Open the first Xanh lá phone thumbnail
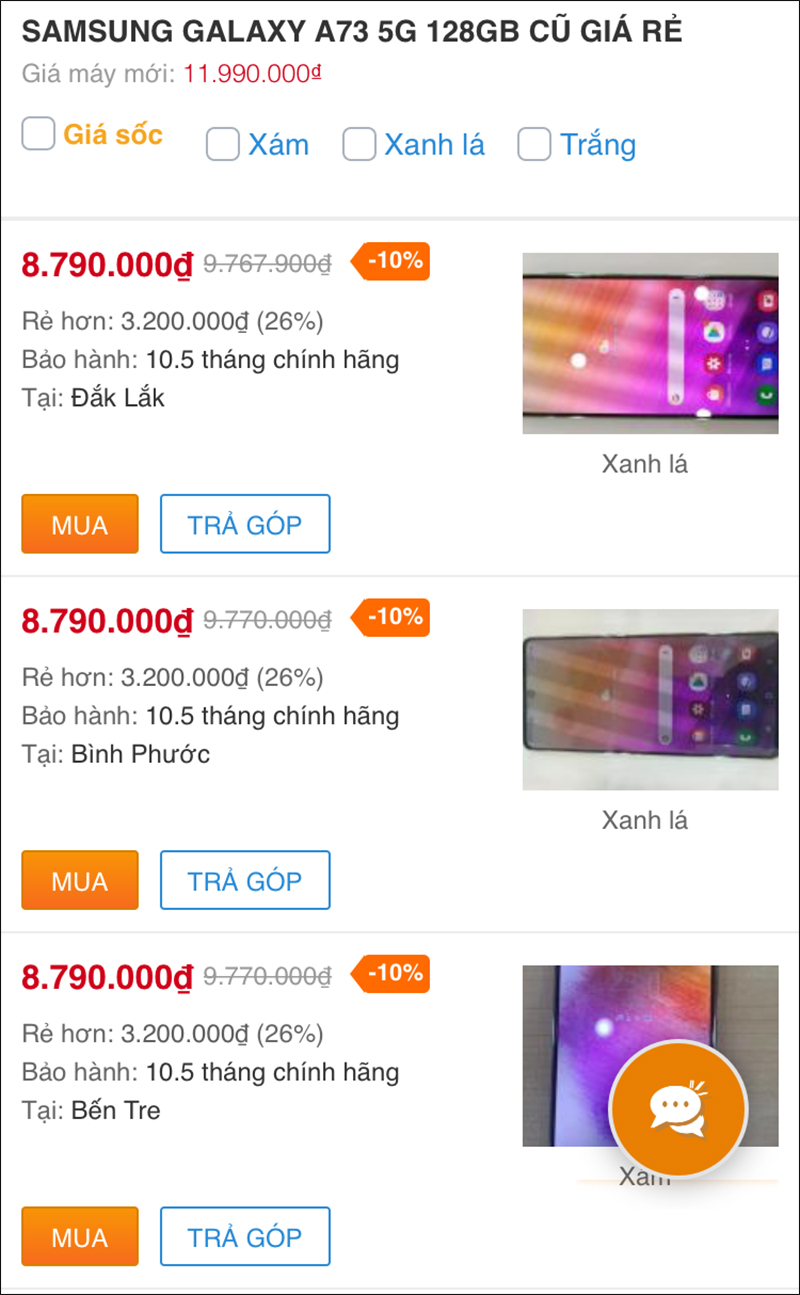The height and width of the screenshot is (1295, 800). (x=650, y=343)
